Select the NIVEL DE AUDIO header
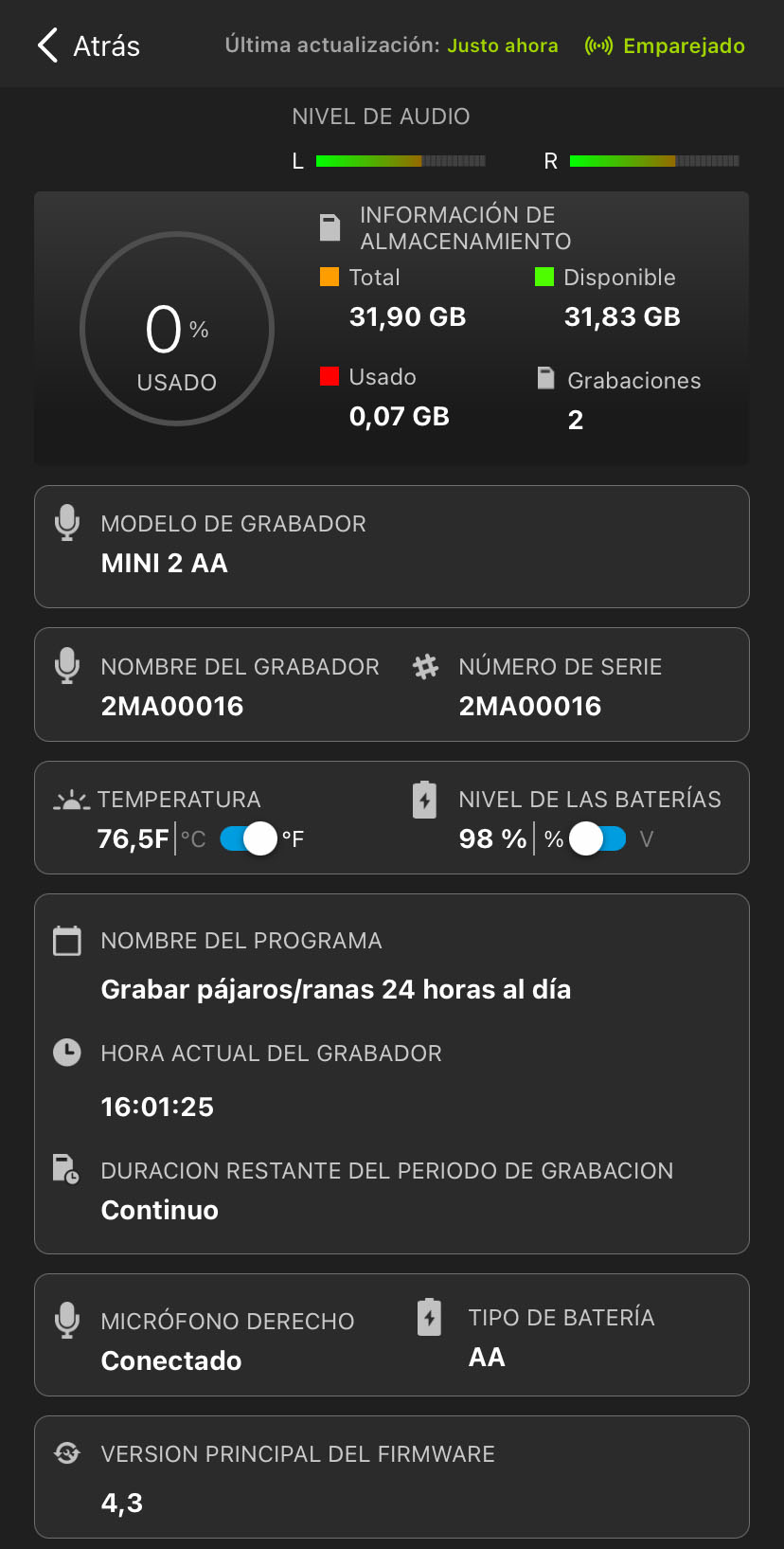Screen dimensions: 784x1549 pyautogui.click(x=380, y=116)
